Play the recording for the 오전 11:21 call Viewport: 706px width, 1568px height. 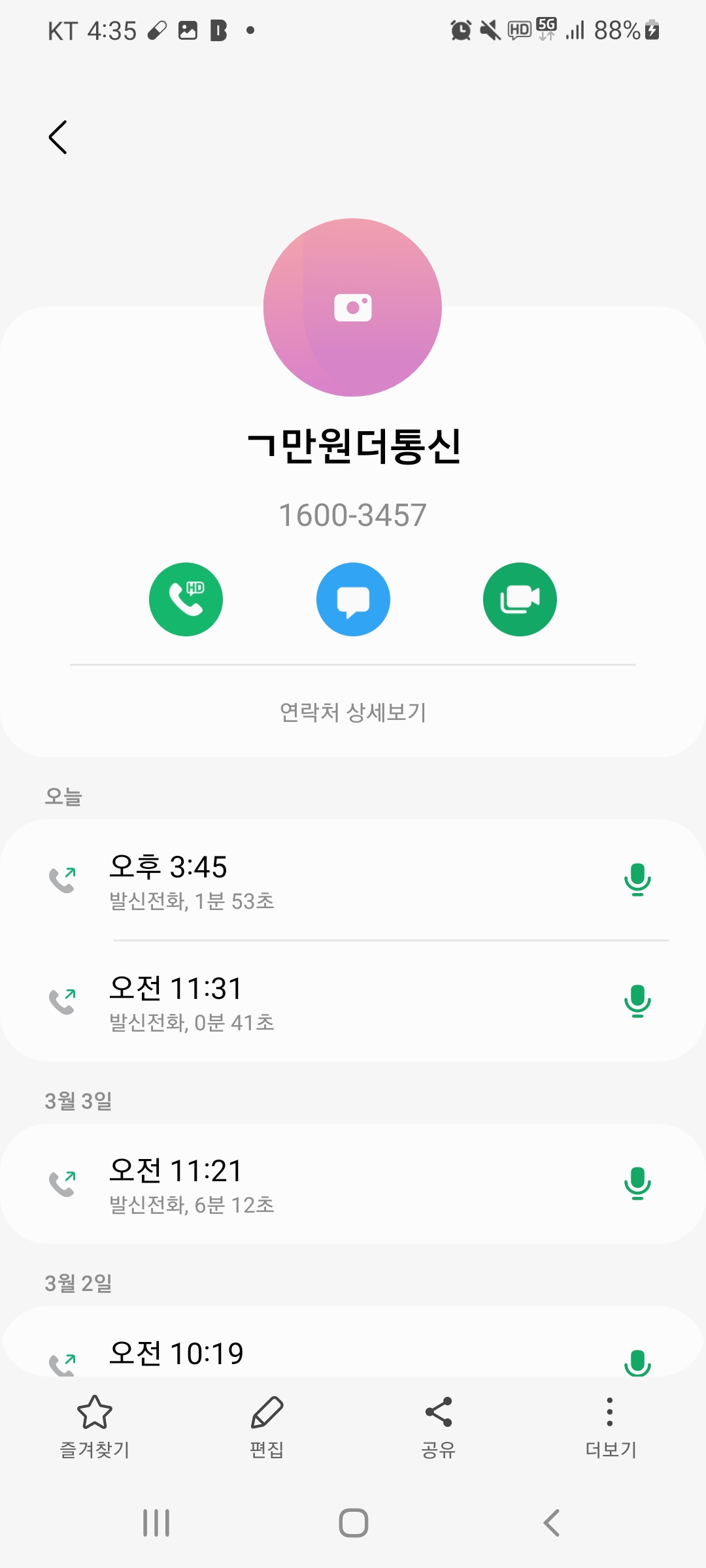(637, 1183)
